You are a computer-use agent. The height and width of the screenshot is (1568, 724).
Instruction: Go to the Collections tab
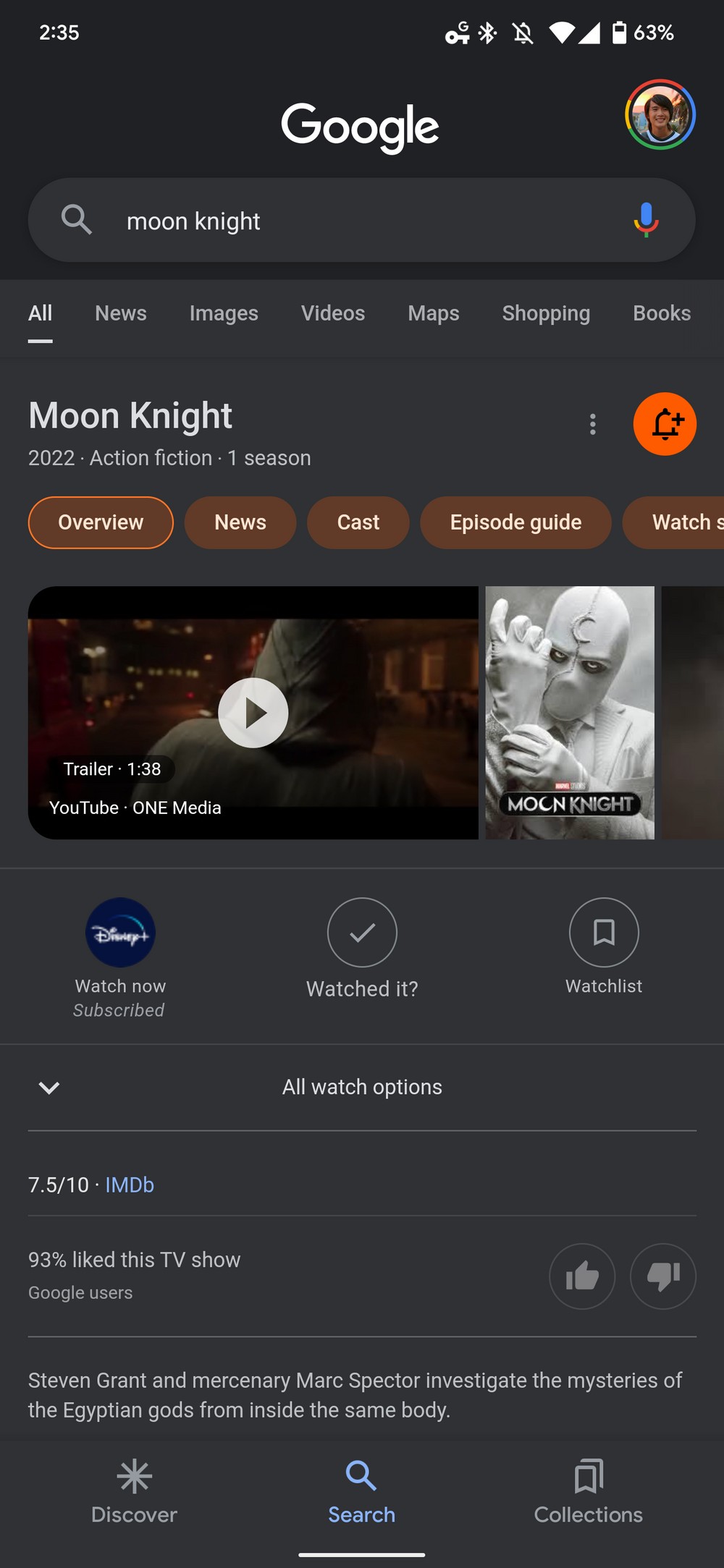(588, 1492)
